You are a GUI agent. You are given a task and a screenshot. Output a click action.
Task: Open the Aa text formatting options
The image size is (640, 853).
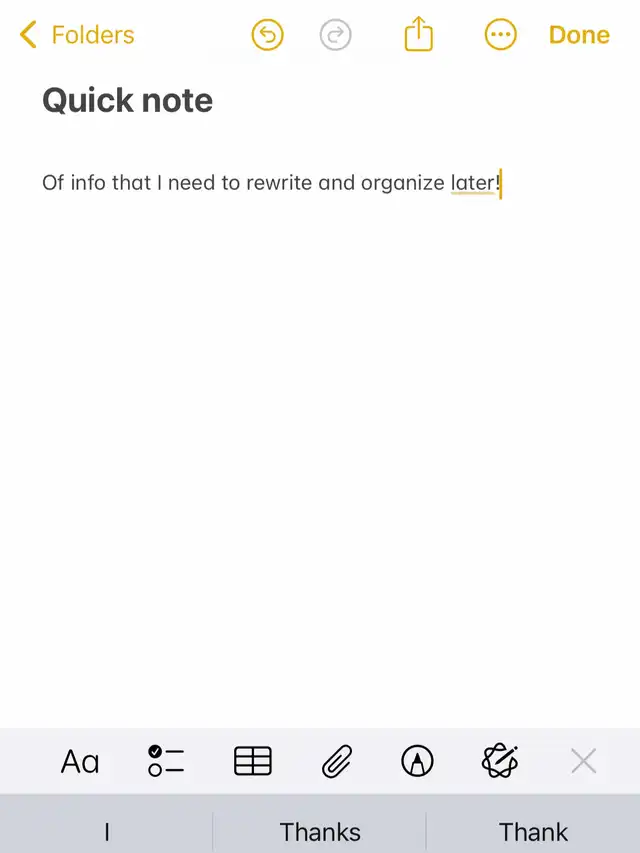tap(80, 762)
